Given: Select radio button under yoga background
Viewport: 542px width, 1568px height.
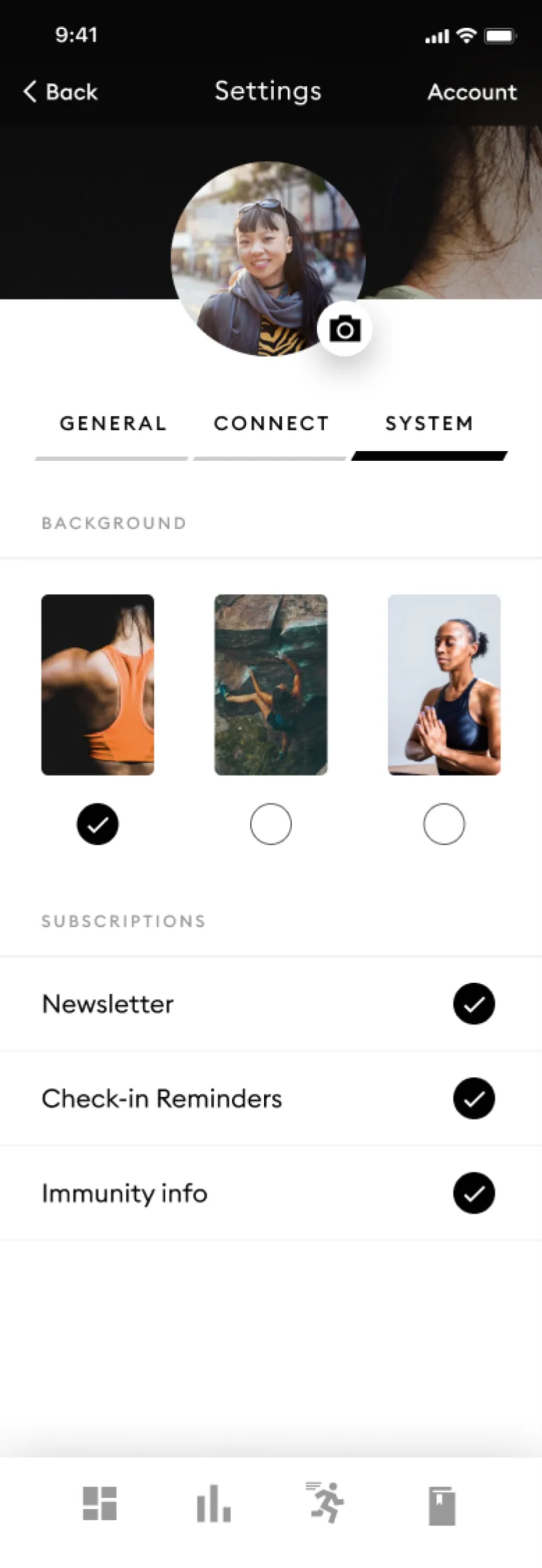Looking at the screenshot, I should [443, 824].
